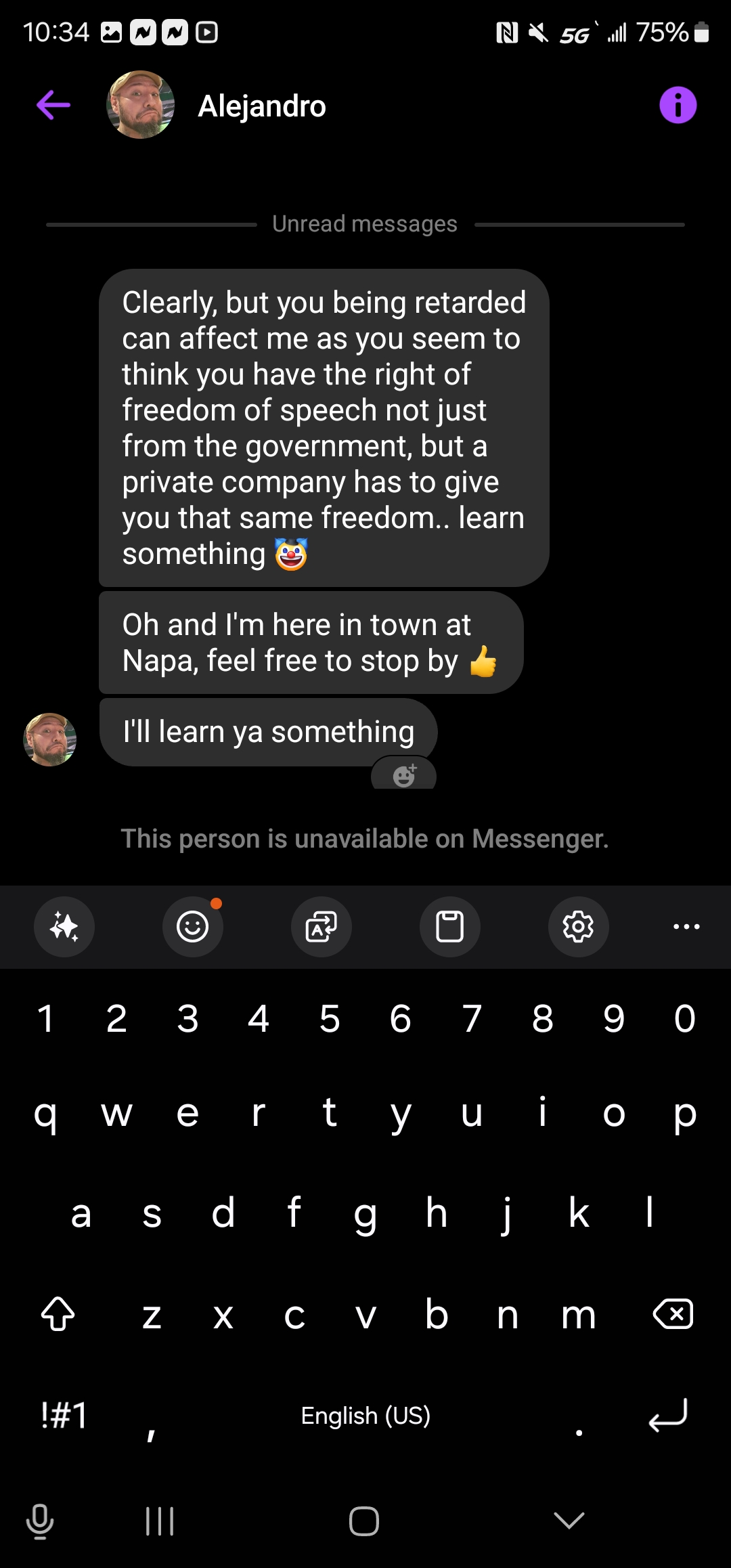The width and height of the screenshot is (731, 1568).
Task: Tap the English (US) space bar
Action: pyautogui.click(x=365, y=1415)
